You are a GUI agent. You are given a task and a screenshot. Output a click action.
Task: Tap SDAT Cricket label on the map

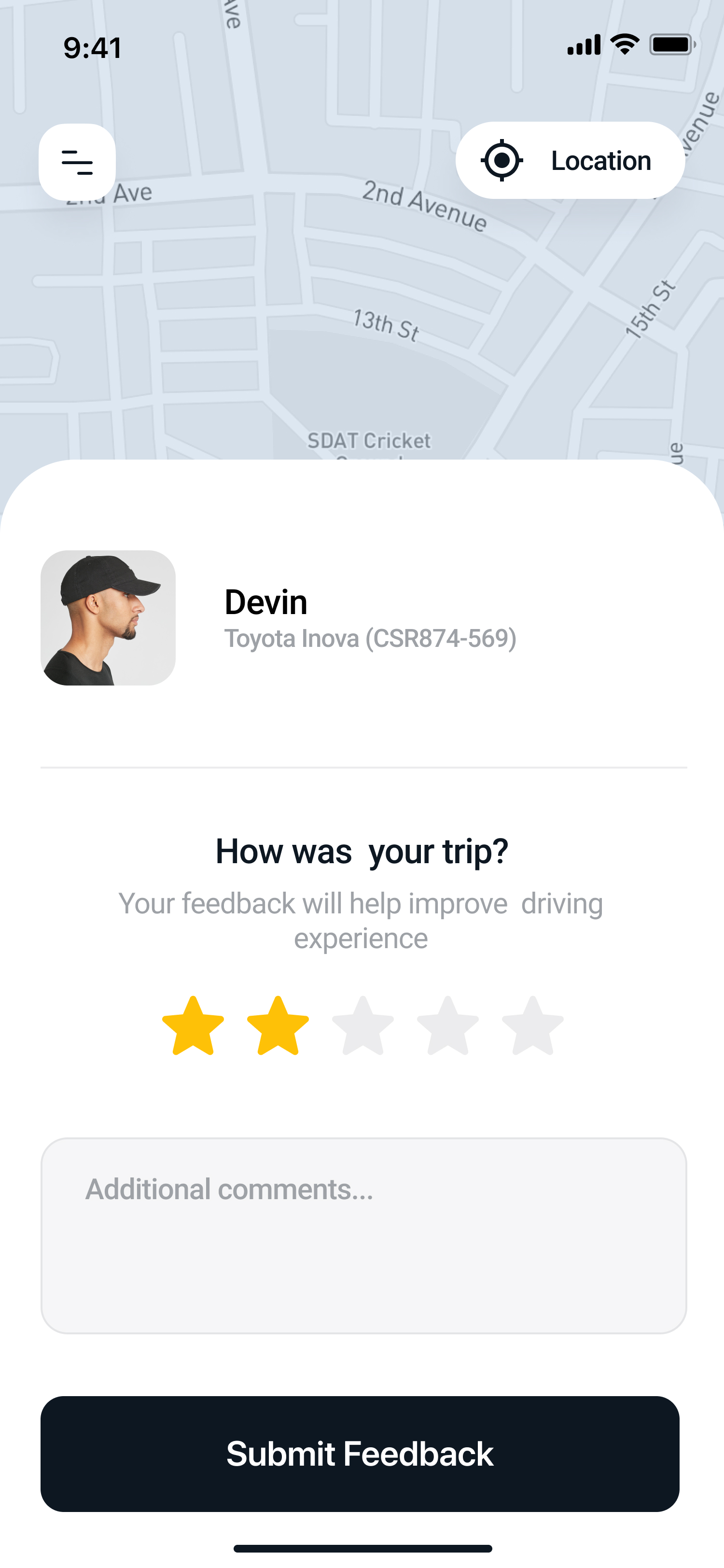(x=368, y=440)
